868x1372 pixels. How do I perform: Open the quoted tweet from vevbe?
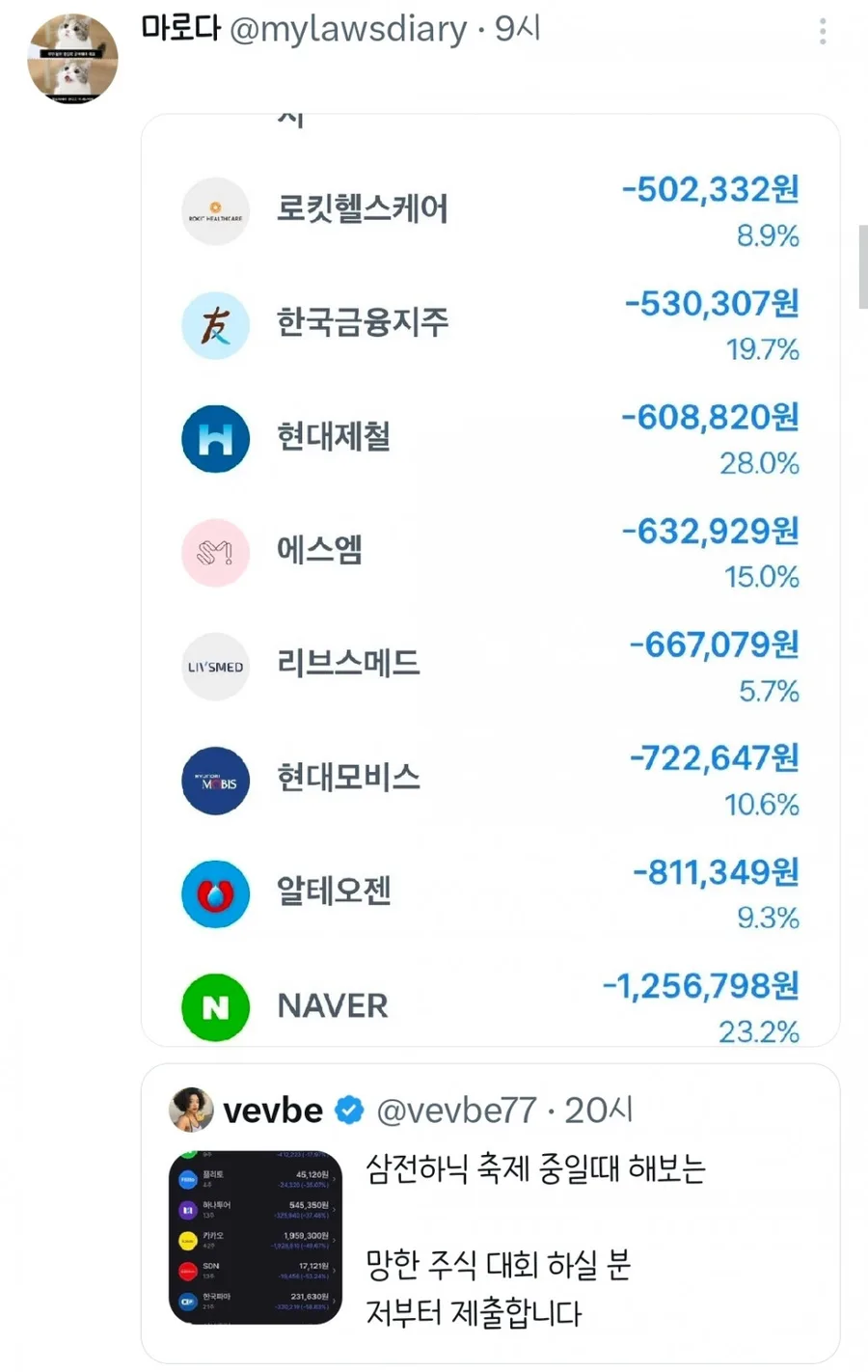tap(490, 1213)
